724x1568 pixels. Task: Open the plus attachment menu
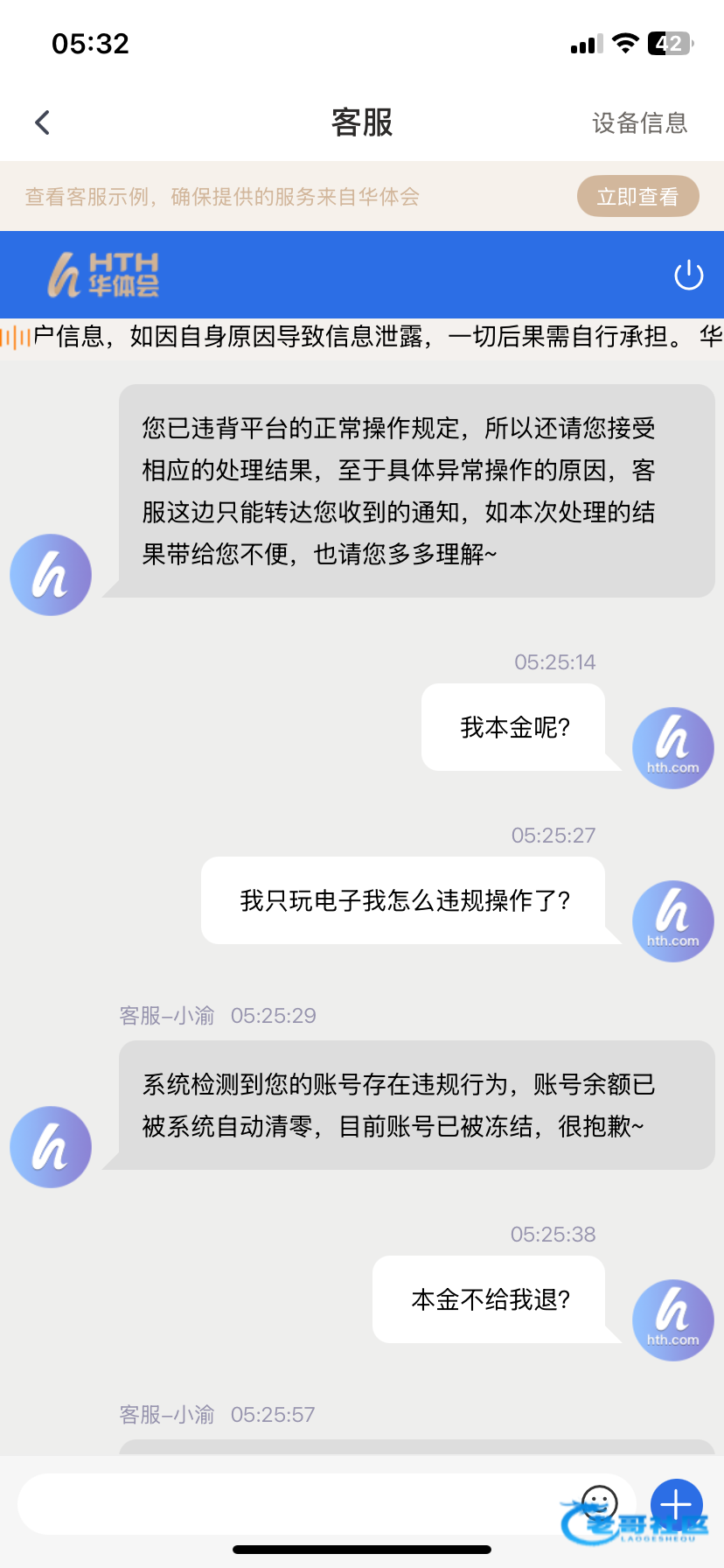677,1505
